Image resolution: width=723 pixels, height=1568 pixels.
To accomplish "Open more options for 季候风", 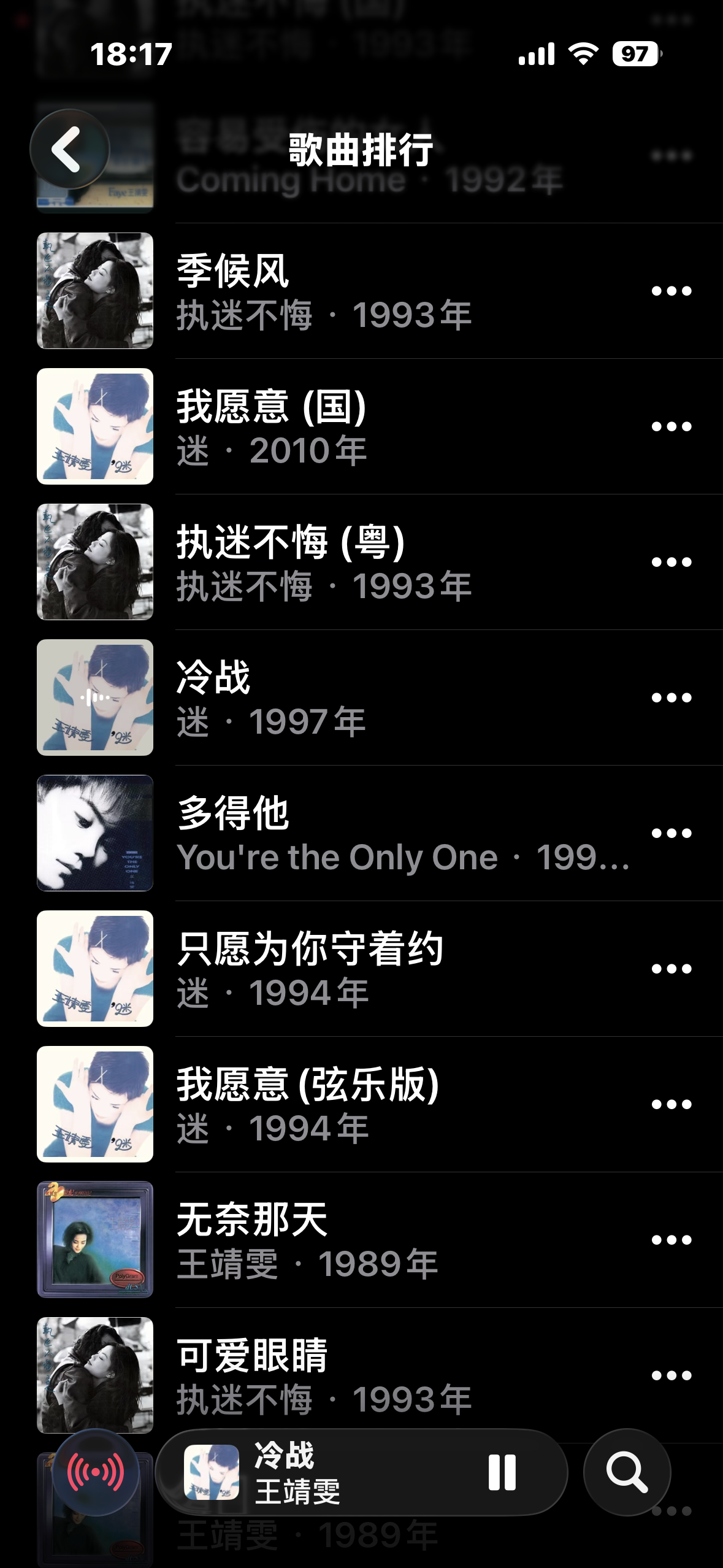I will pyautogui.click(x=671, y=291).
